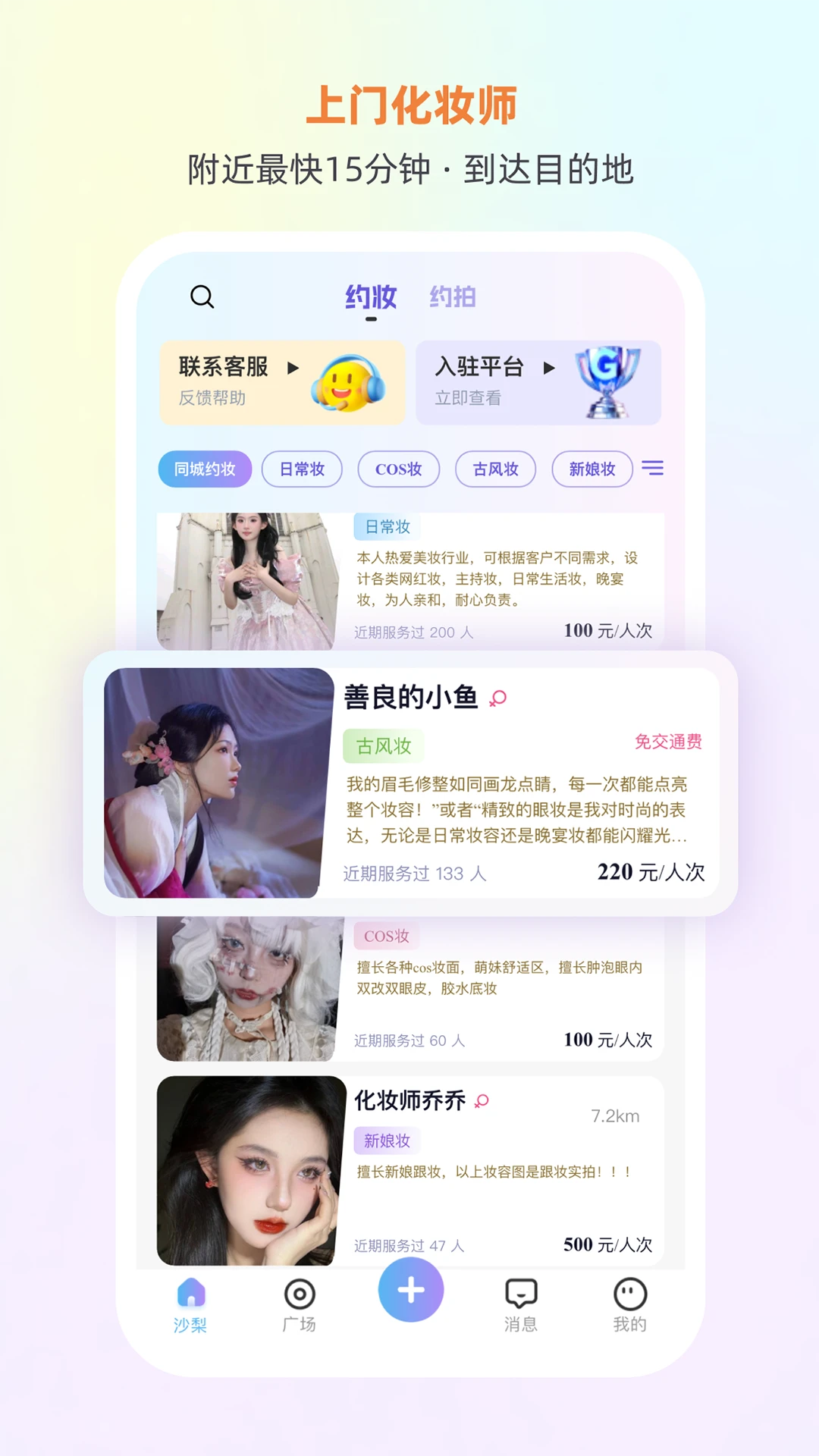Select the 约妆 tab
Image resolution: width=819 pixels, height=1456 pixels.
click(371, 297)
